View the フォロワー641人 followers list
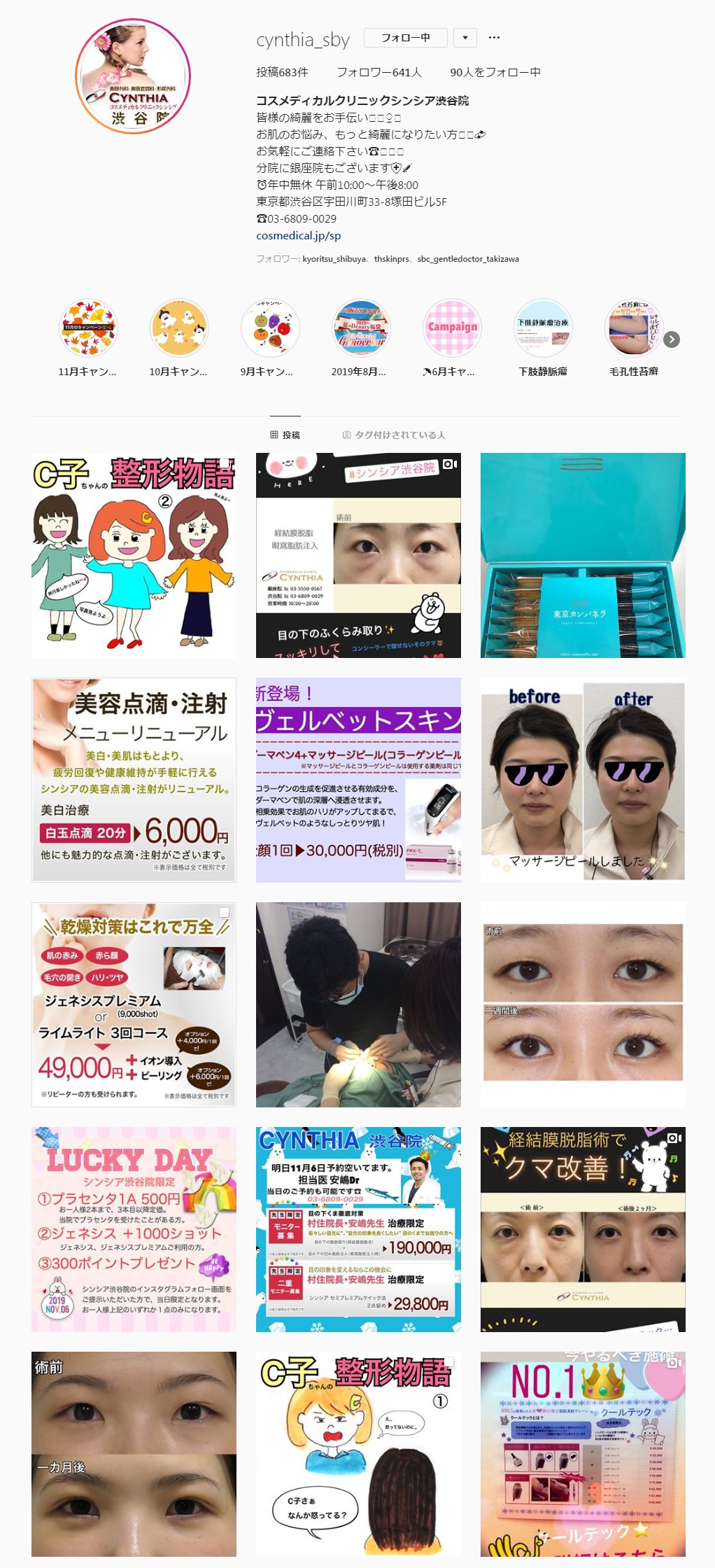 click(x=378, y=72)
